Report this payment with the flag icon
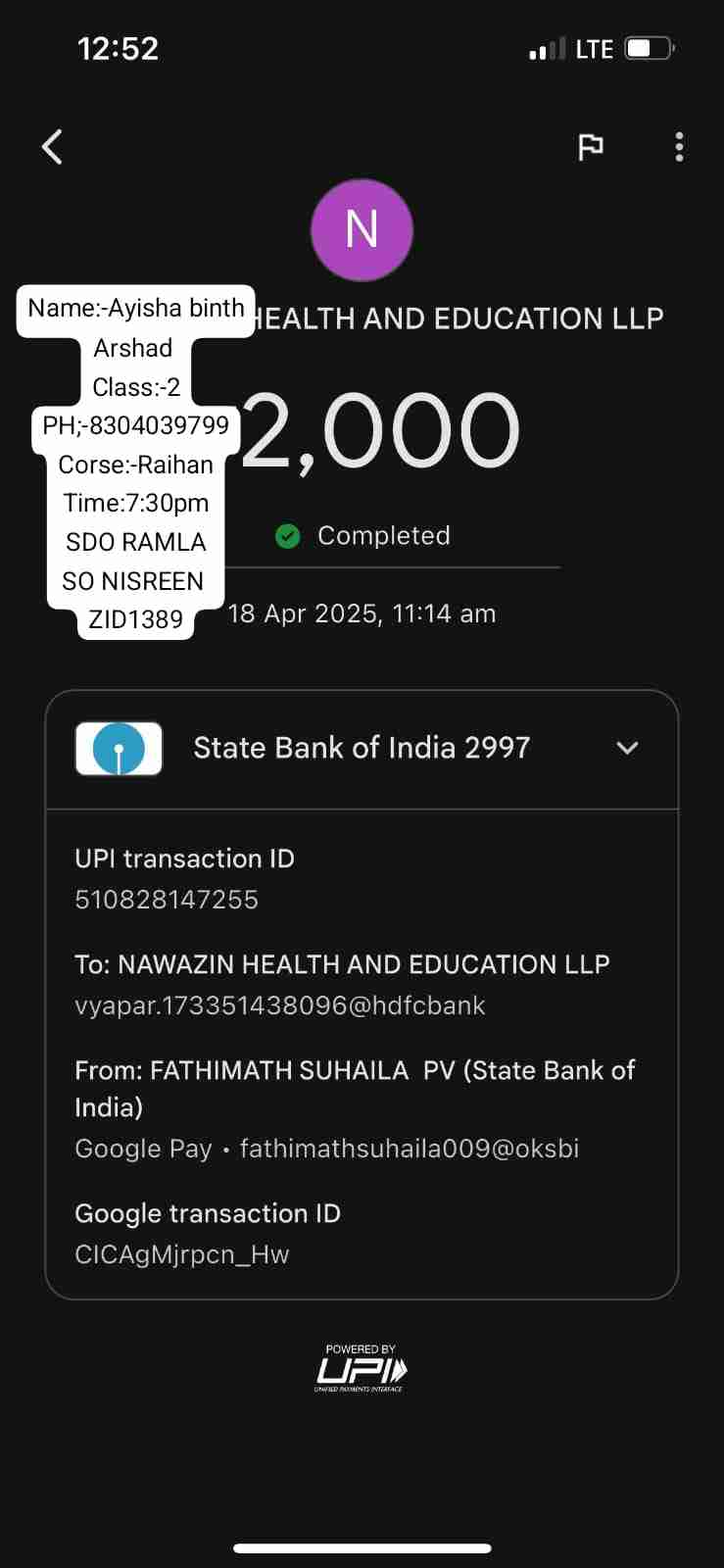The image size is (724, 1568). coord(590,147)
